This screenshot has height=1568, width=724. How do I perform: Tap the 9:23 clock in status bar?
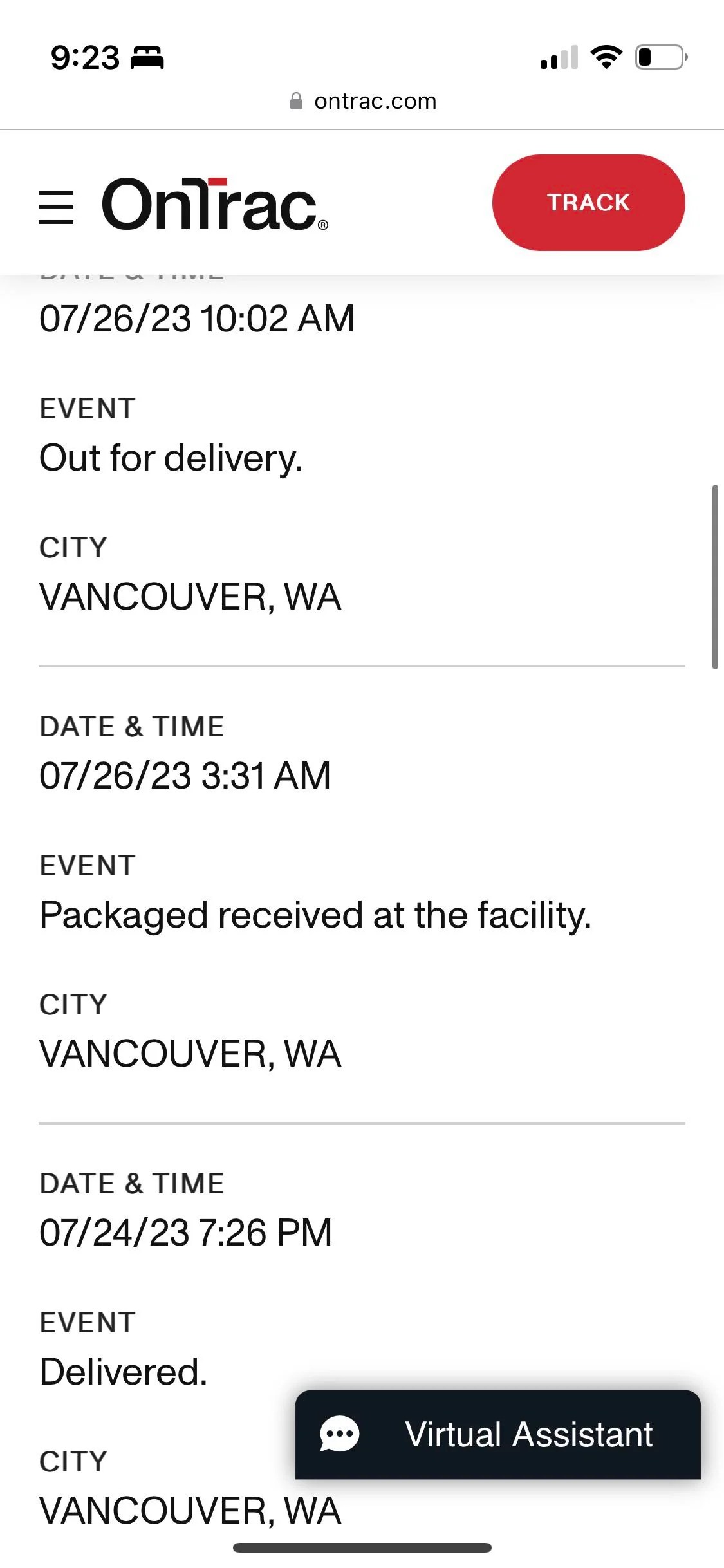(x=84, y=58)
